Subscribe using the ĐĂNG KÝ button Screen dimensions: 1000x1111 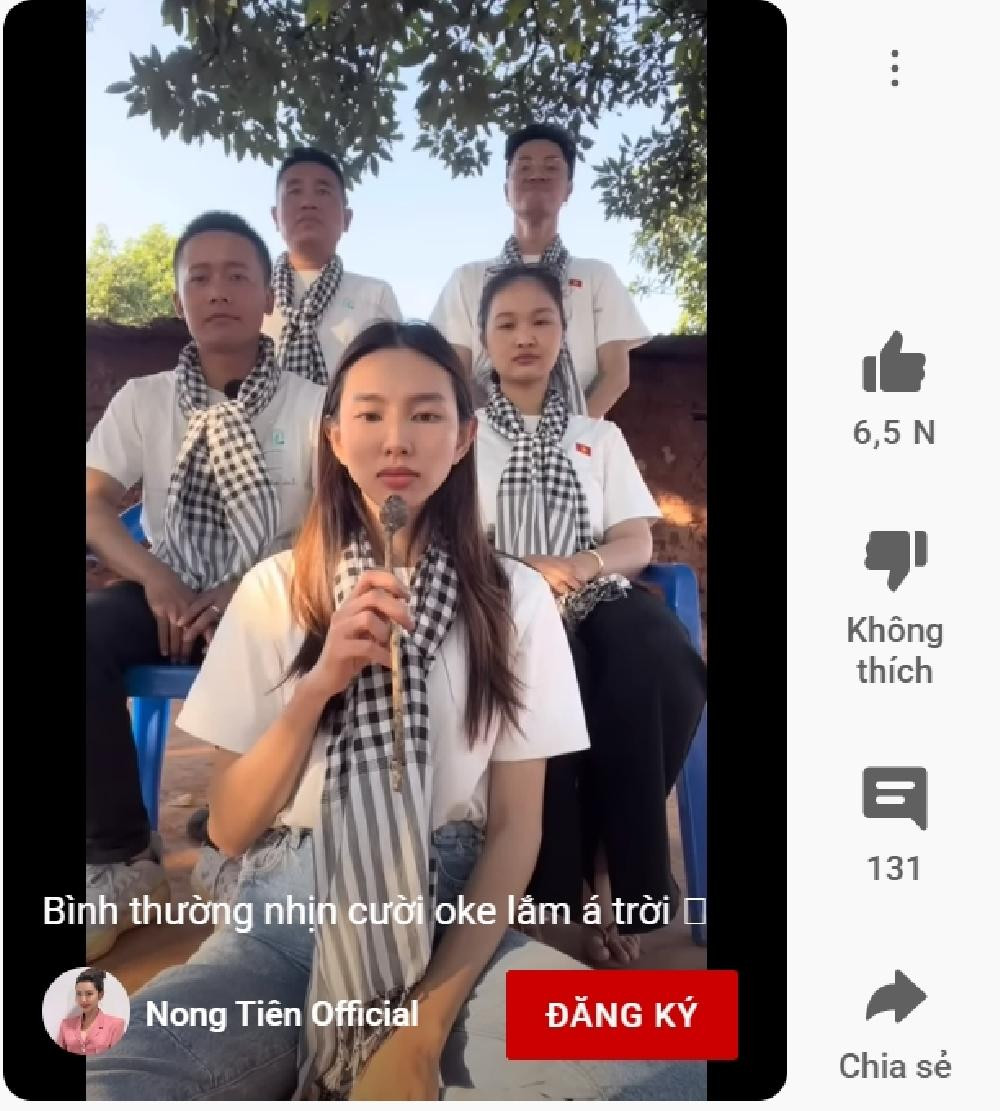tap(621, 1014)
